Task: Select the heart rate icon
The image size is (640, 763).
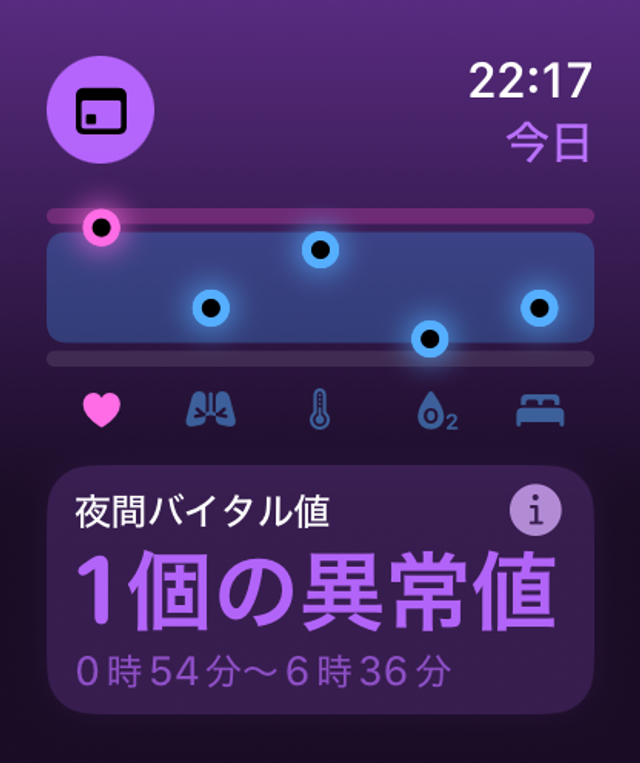Action: pos(101,410)
